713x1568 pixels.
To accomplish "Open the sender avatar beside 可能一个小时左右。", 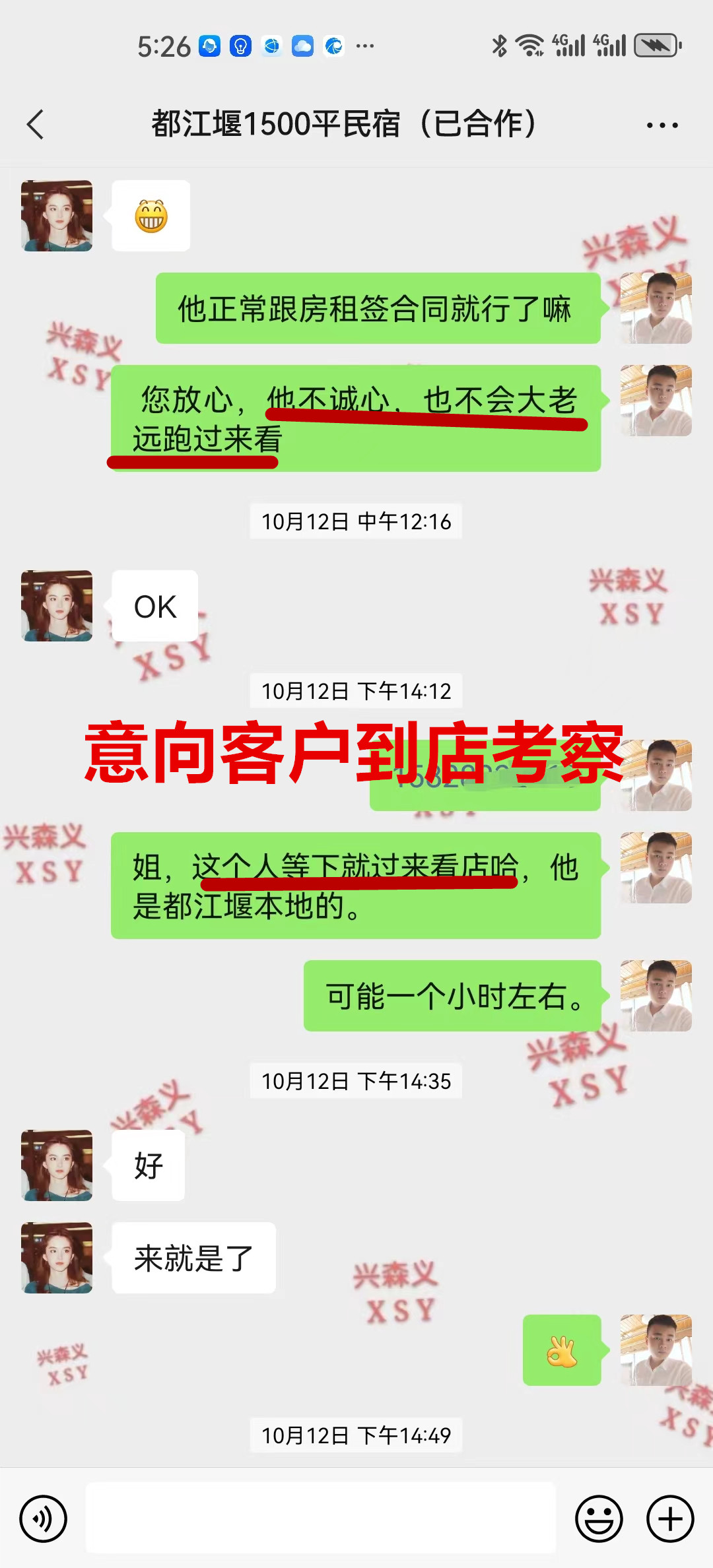I will click(656, 996).
